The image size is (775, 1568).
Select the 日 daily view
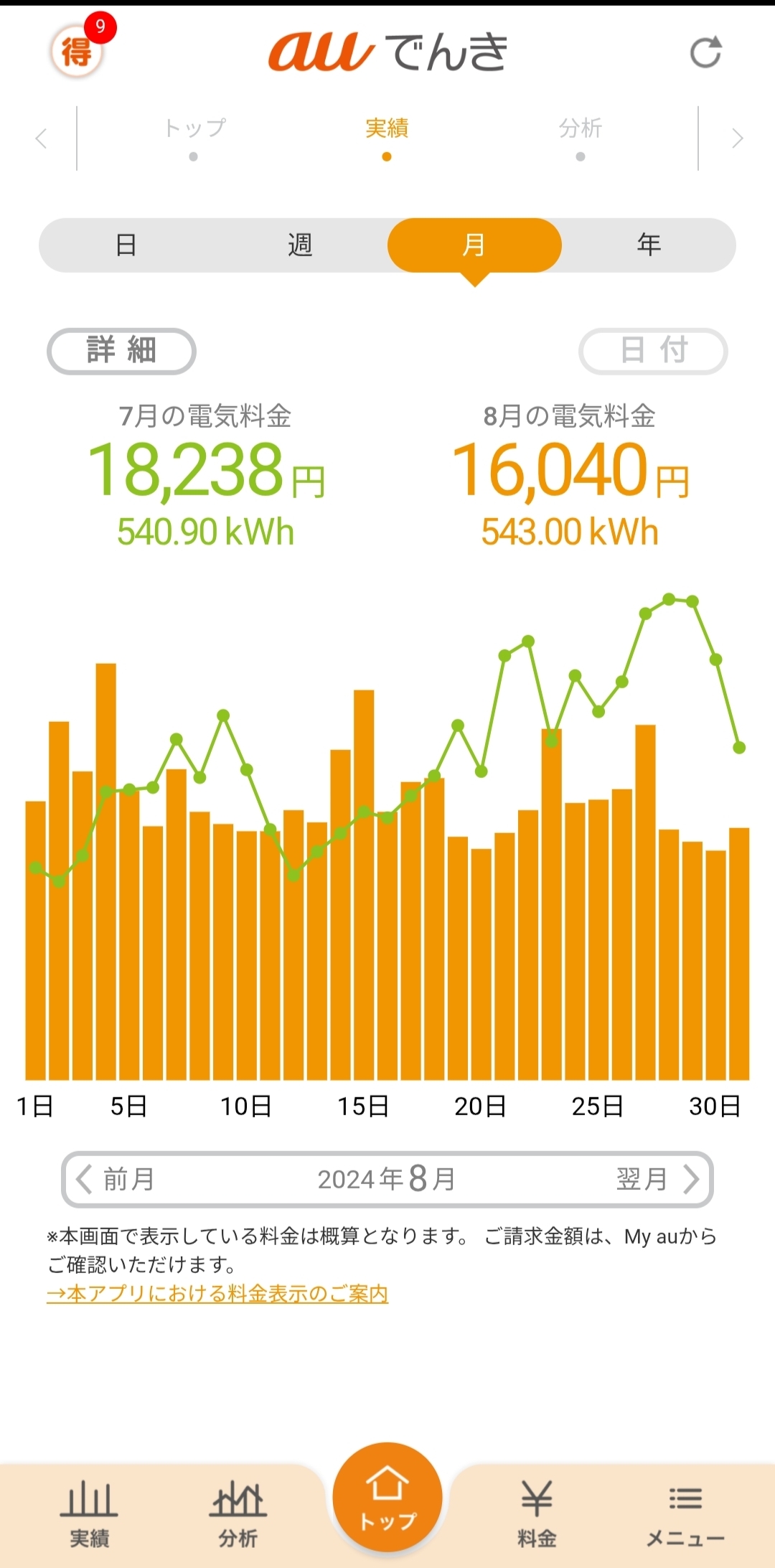pos(126,245)
